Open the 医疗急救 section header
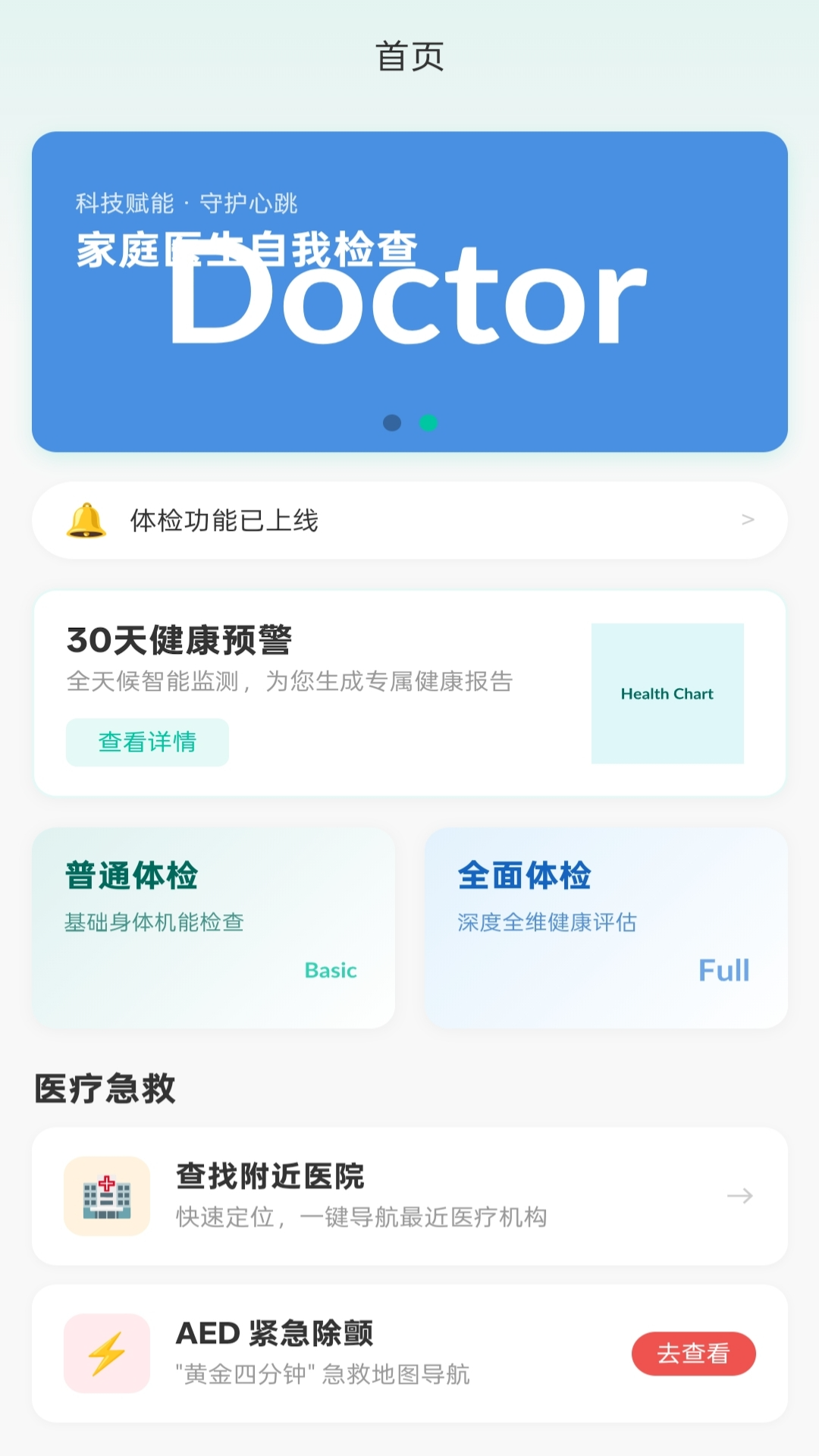Viewport: 819px width, 1456px height. [105, 1087]
